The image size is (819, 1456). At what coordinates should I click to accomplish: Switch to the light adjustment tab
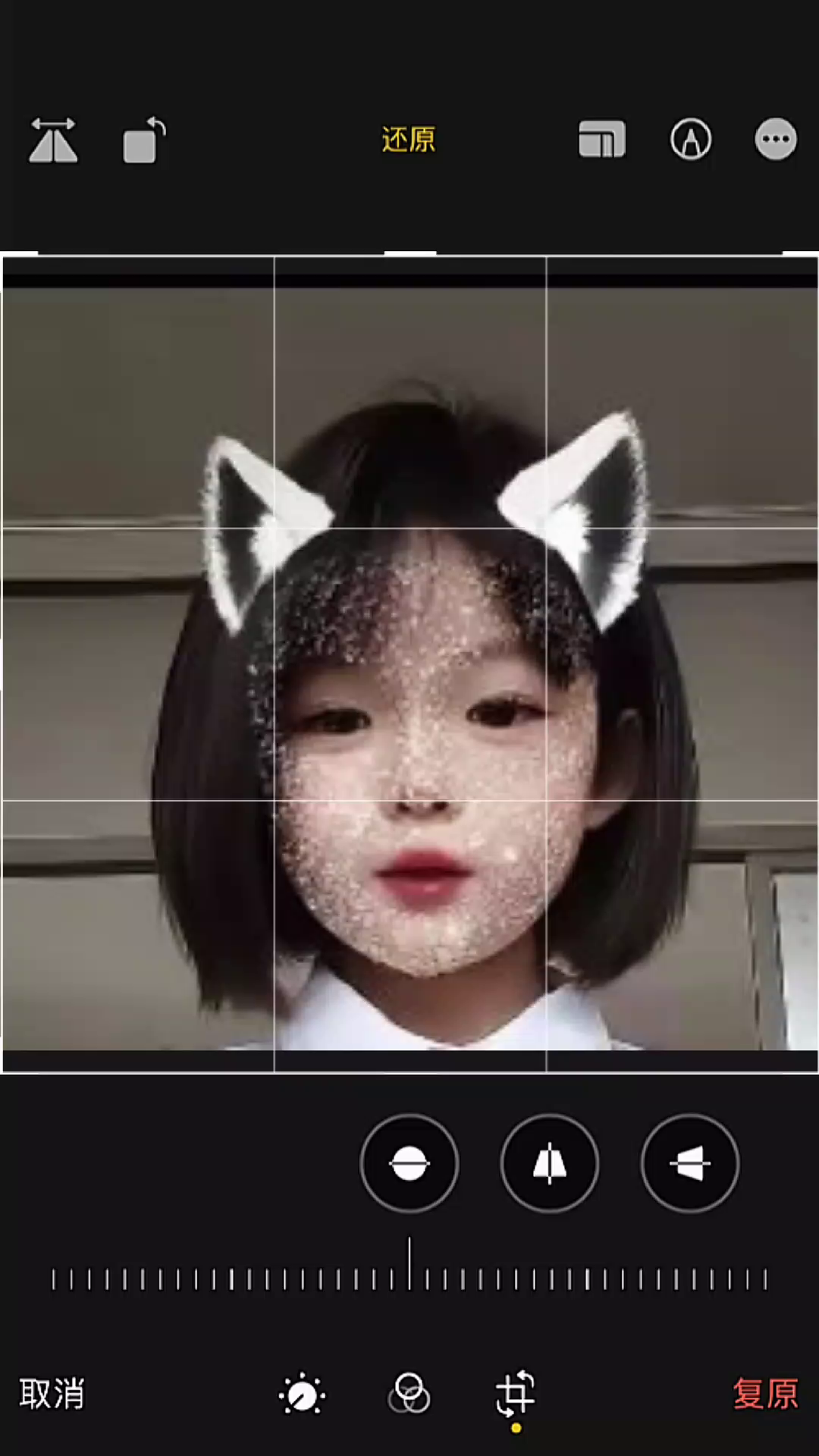(302, 1394)
